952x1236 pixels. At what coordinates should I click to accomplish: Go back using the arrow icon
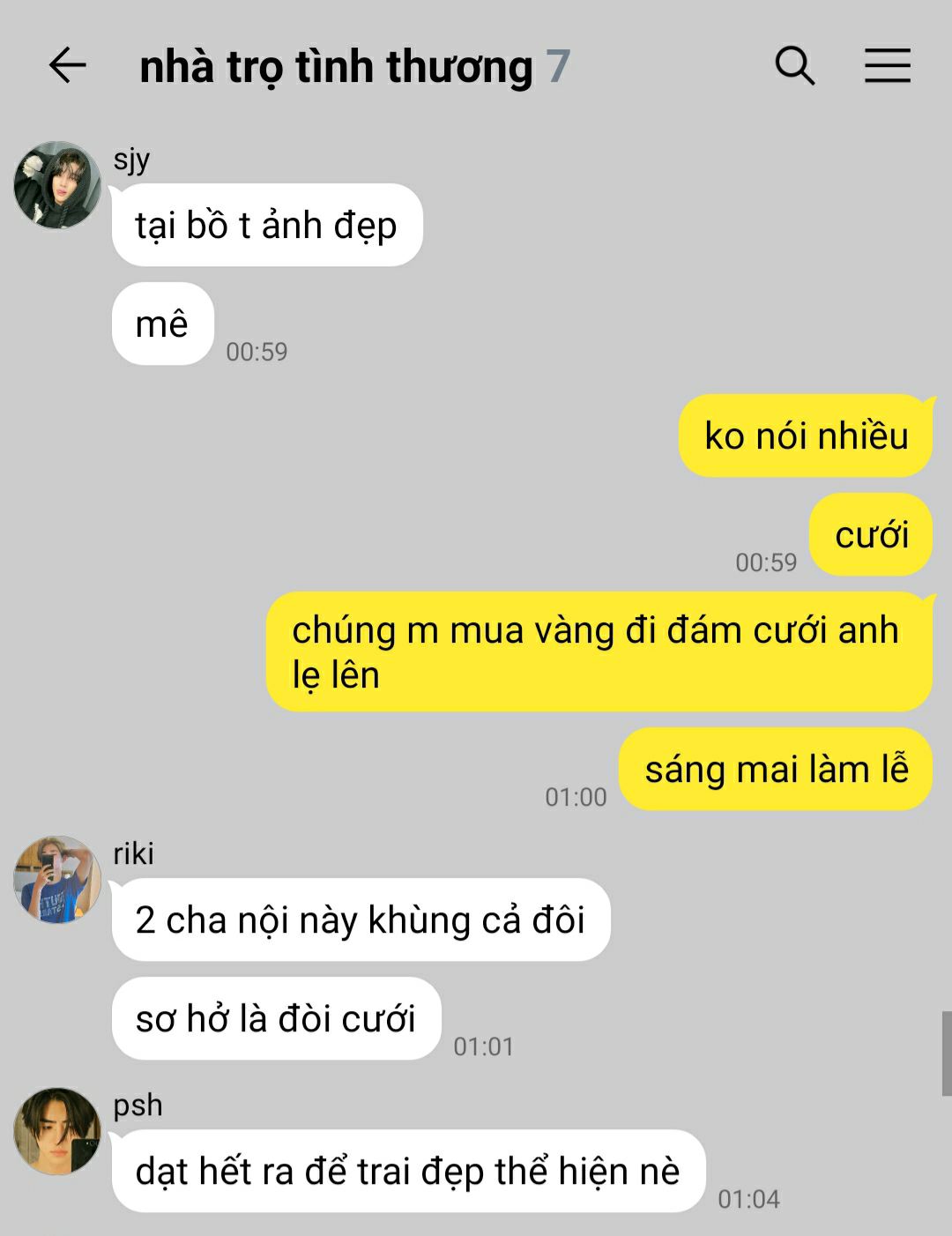(67, 66)
